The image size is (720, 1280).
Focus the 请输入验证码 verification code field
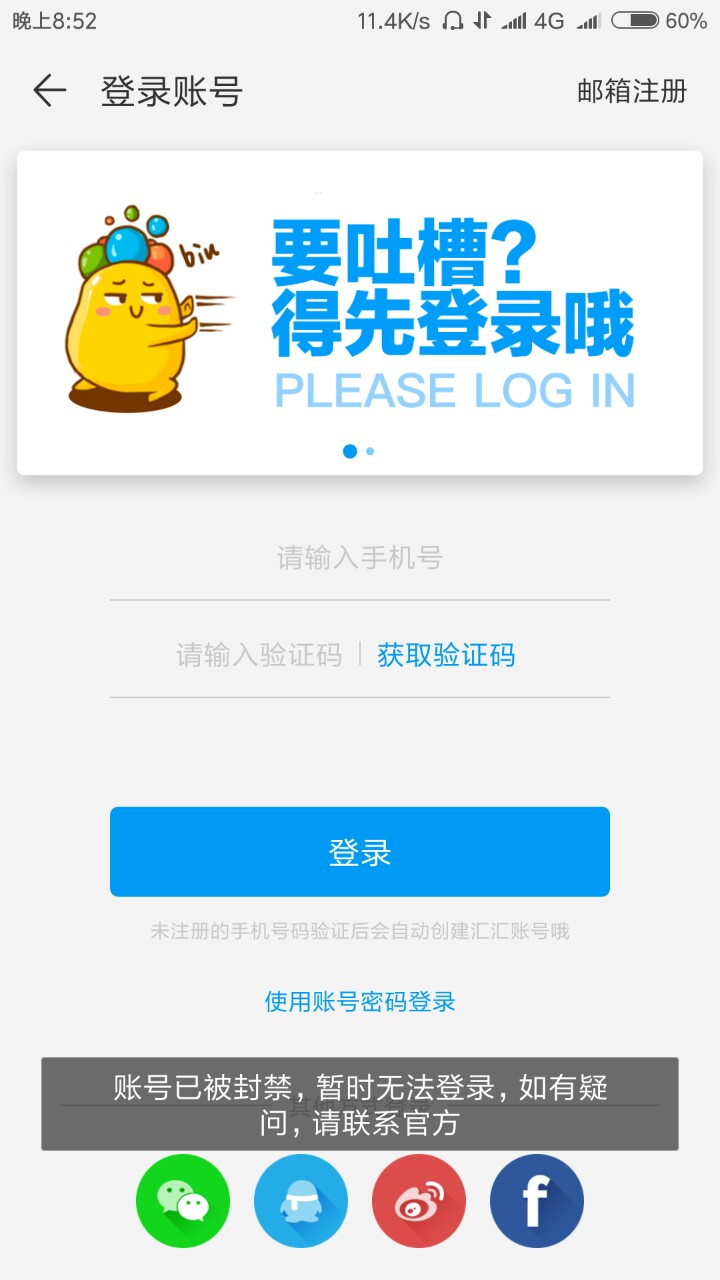click(x=259, y=656)
